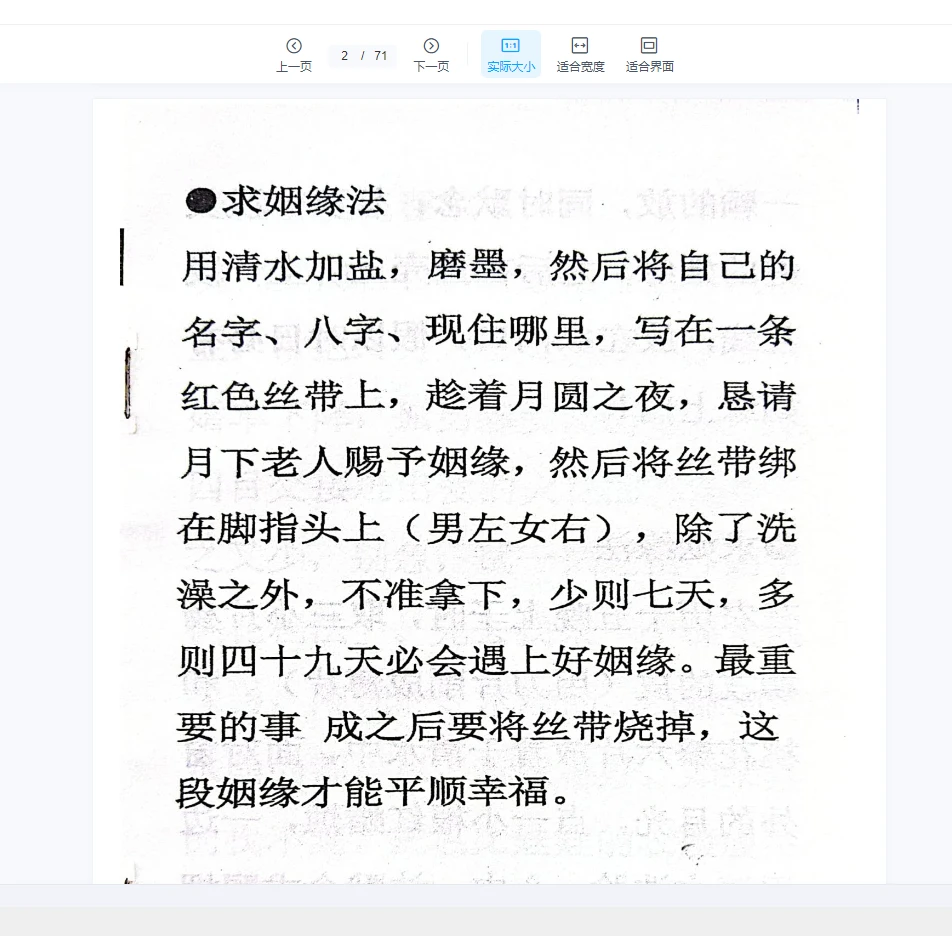Image resolution: width=952 pixels, height=936 pixels.
Task: Select the actual size view (实际大小)
Action: click(x=510, y=54)
